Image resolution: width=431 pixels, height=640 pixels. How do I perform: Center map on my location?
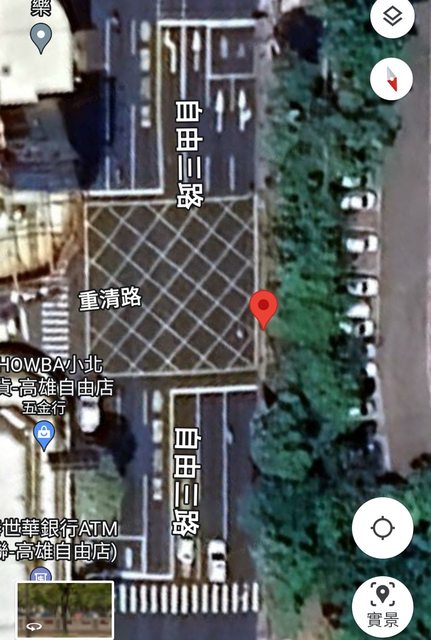click(x=382, y=528)
